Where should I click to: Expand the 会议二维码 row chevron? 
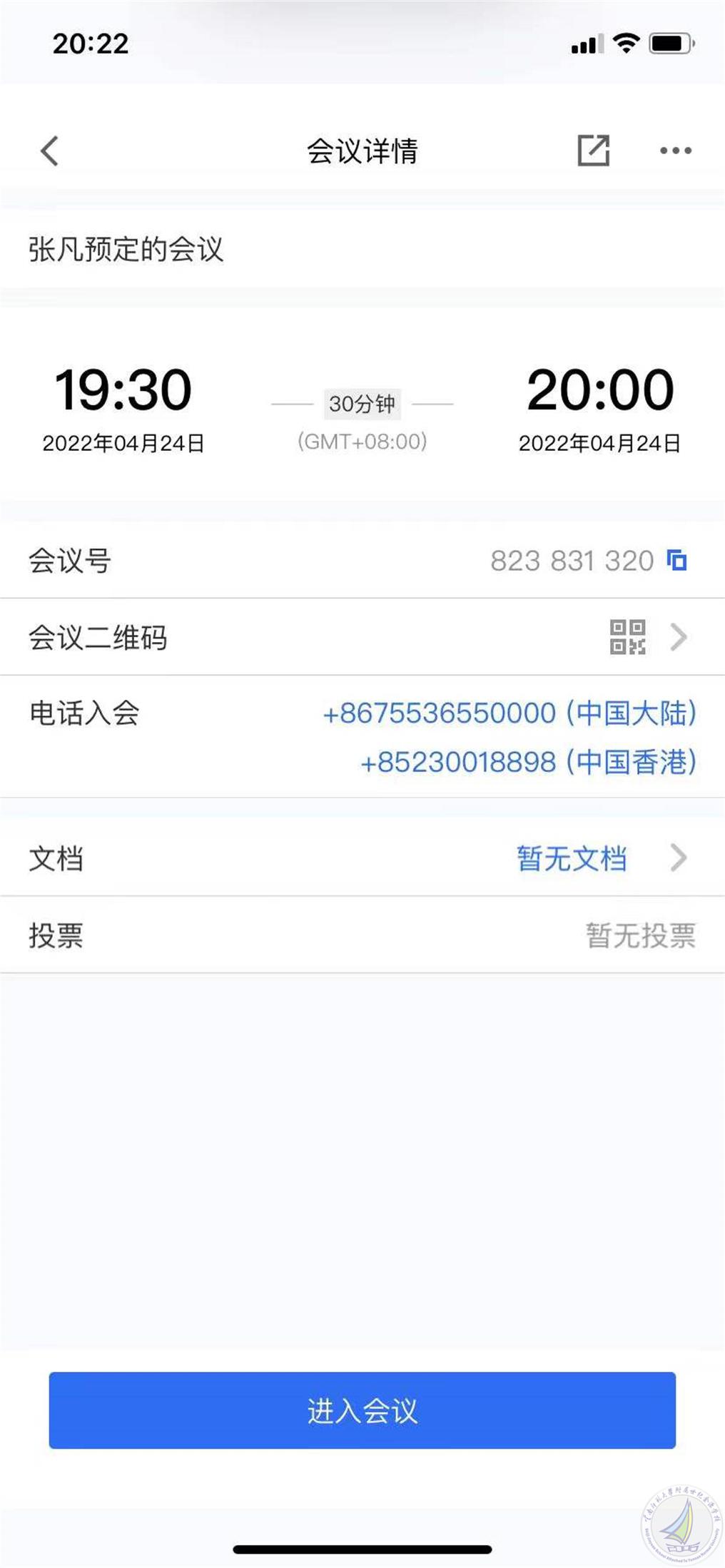click(x=680, y=637)
